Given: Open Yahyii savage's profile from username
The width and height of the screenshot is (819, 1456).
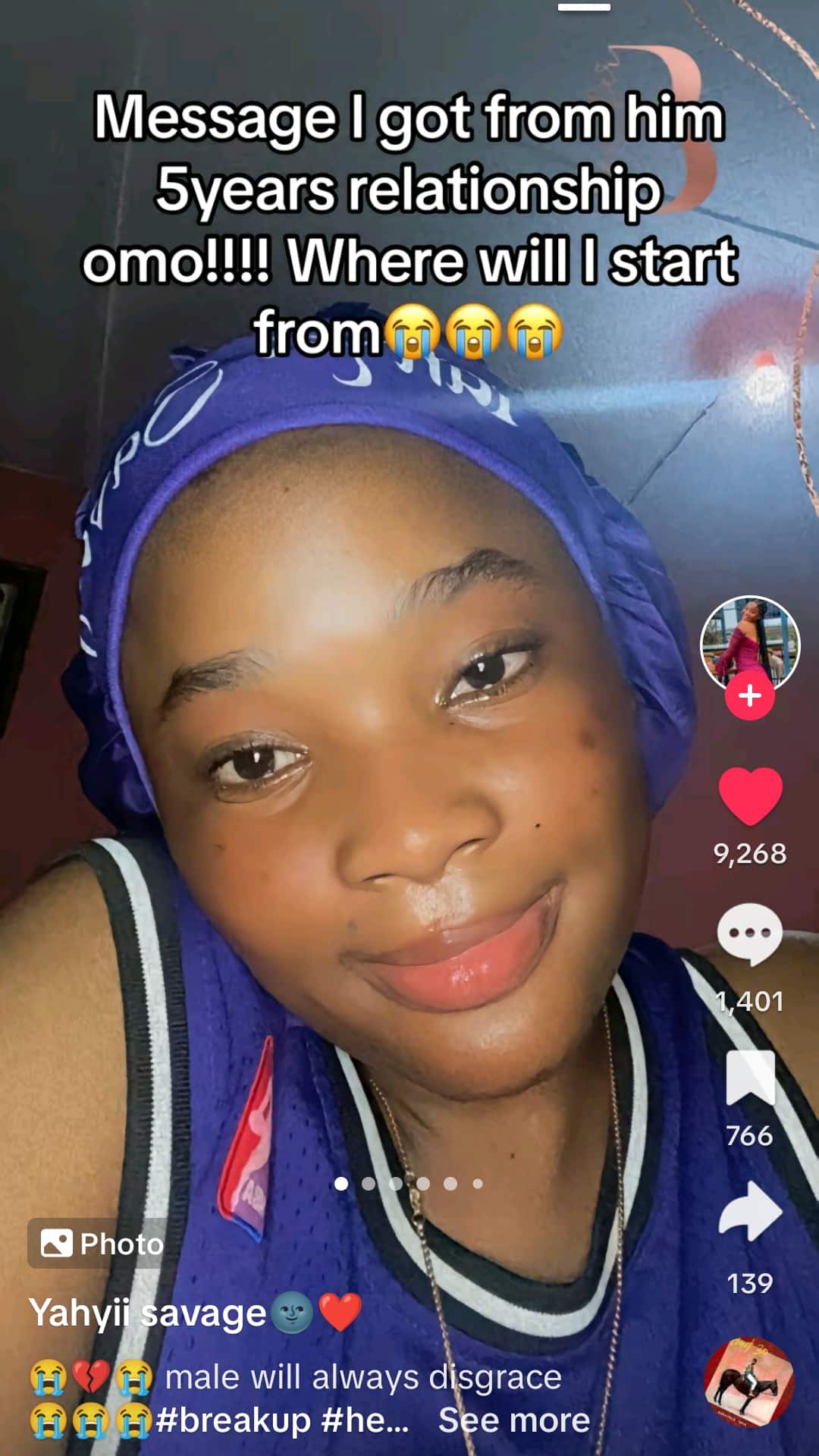Looking at the screenshot, I should [x=147, y=1313].
